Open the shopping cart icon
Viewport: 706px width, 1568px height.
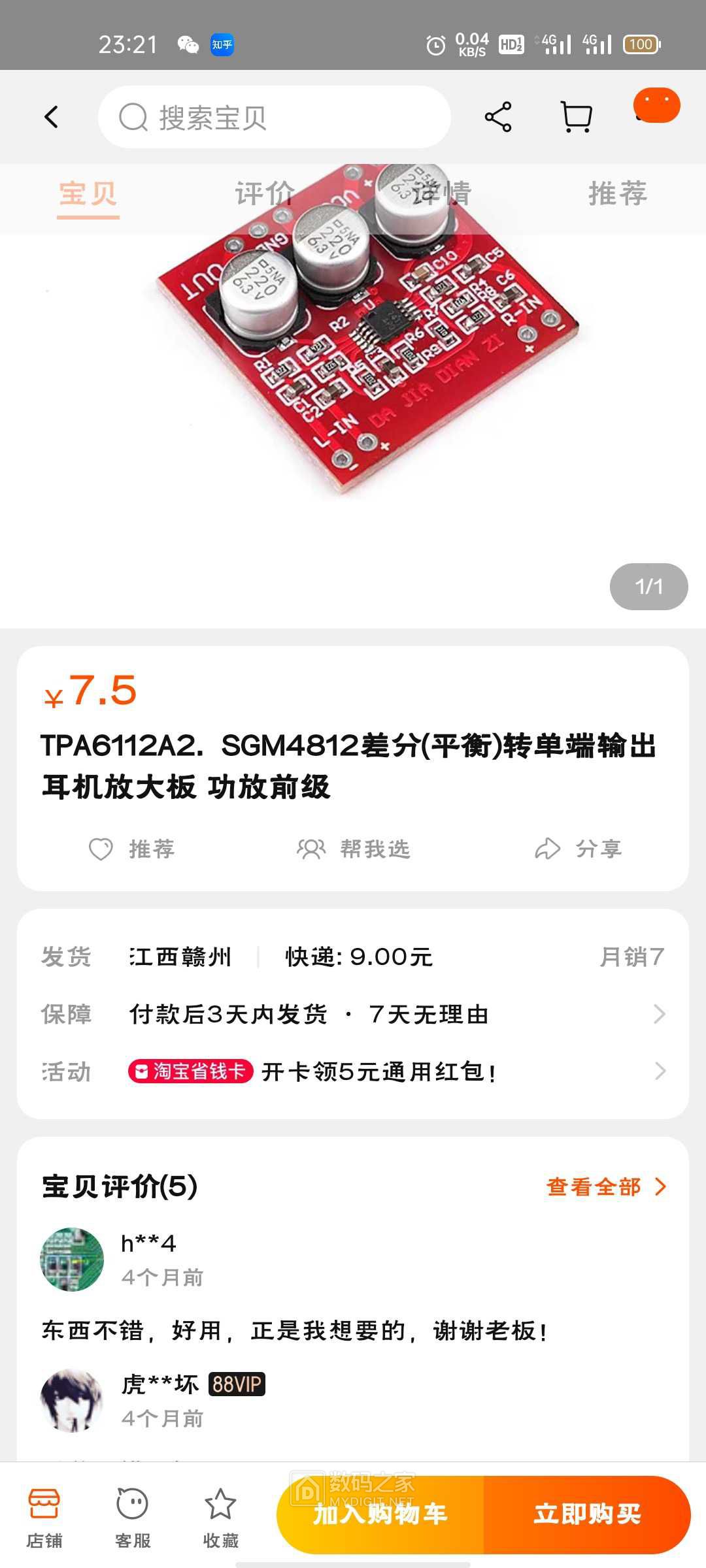point(577,118)
